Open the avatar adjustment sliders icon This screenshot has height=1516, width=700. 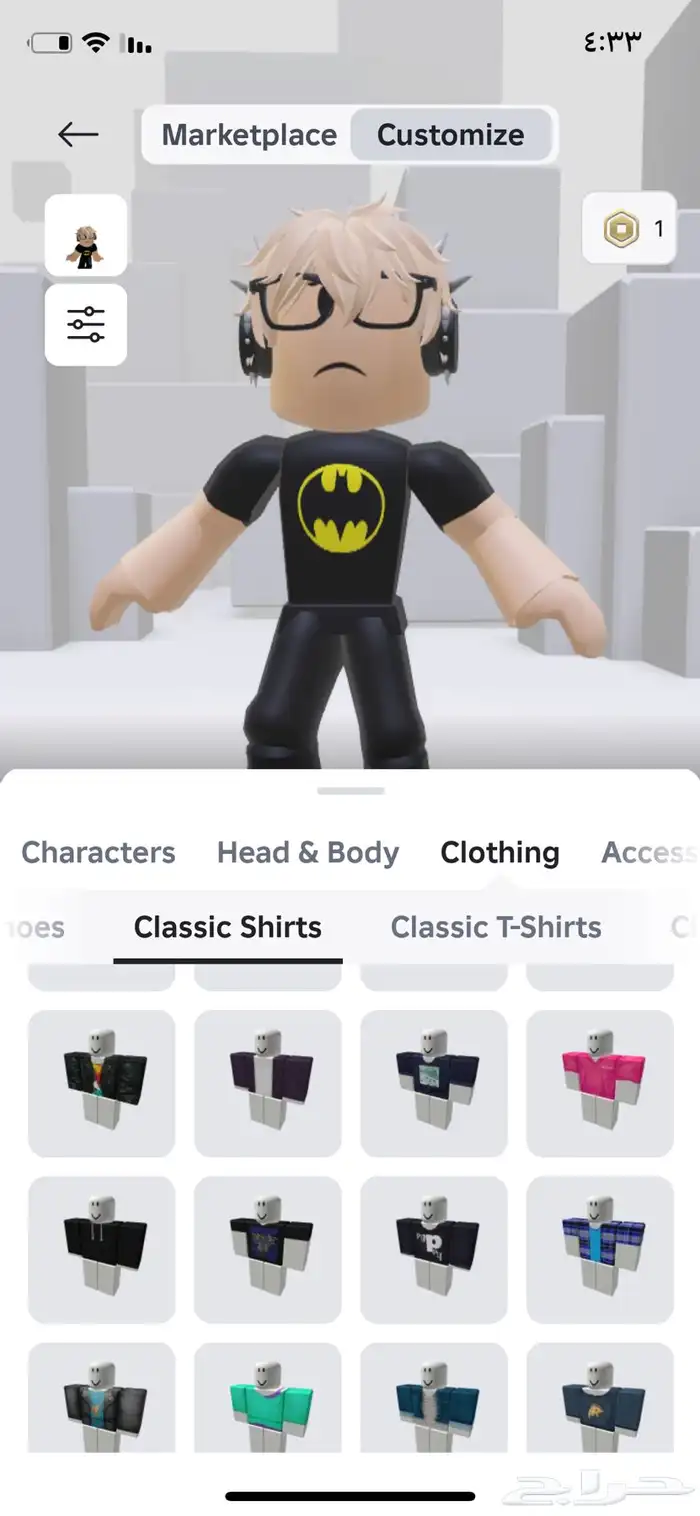(x=86, y=325)
